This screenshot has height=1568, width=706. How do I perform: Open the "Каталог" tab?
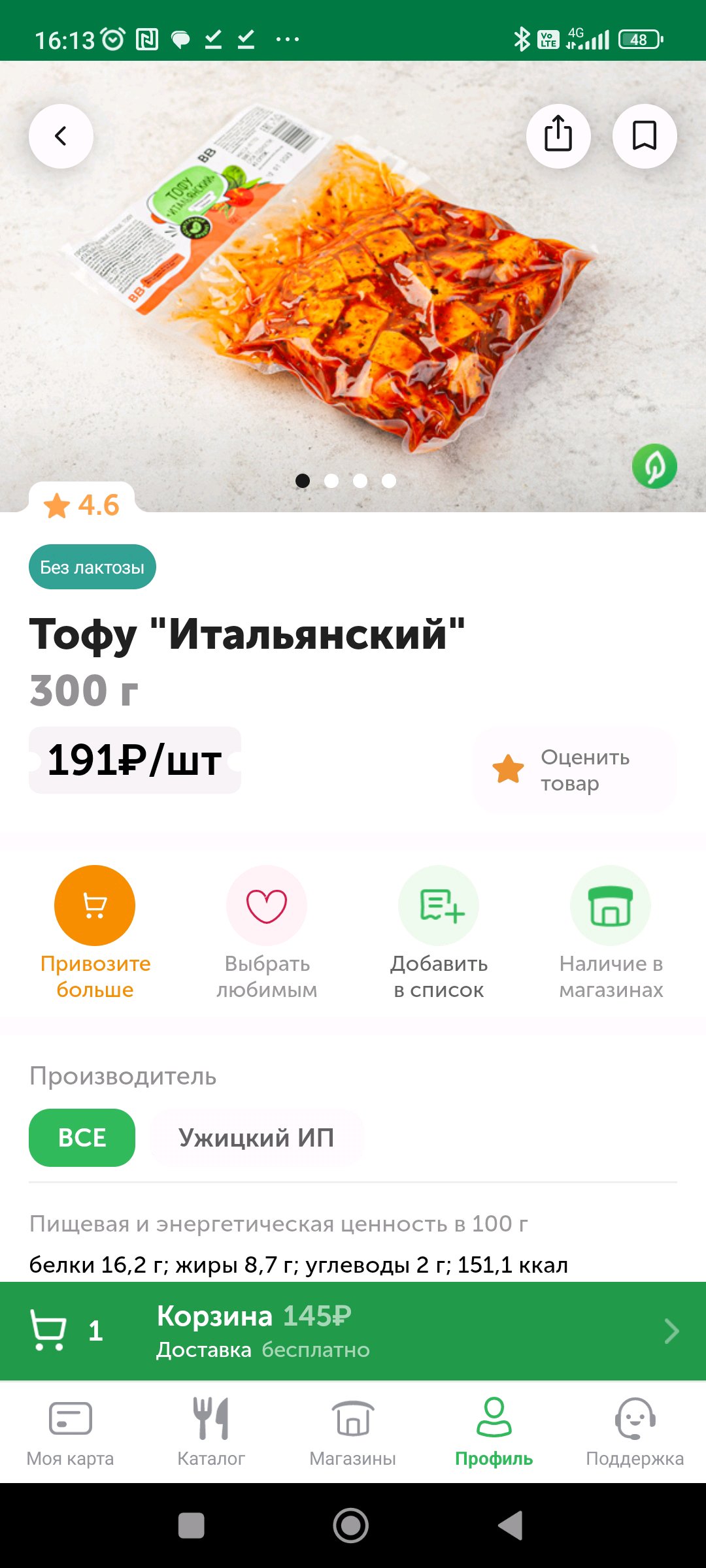[211, 1432]
